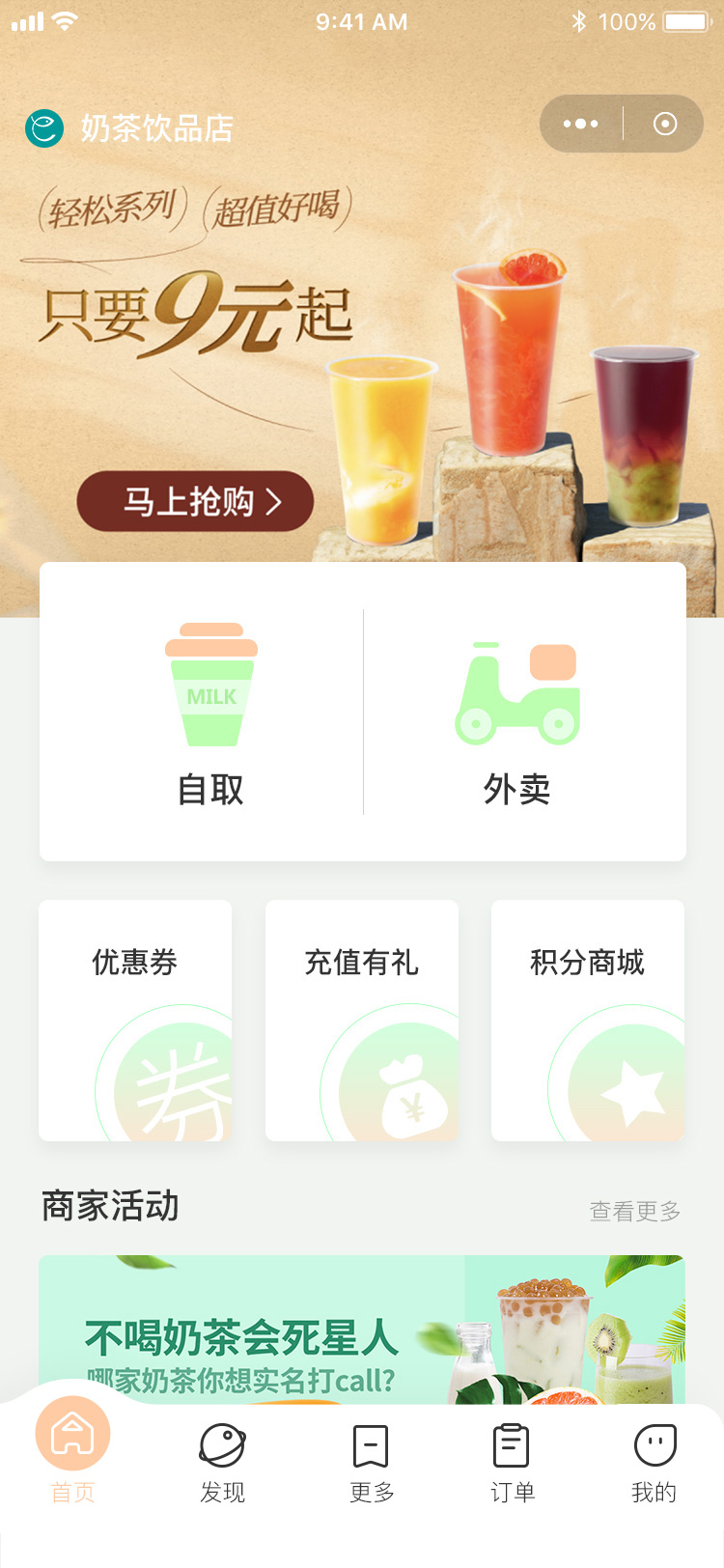Choose 外卖 delivery ordering
Image resolution: width=724 pixels, height=1568 pixels.
point(517,713)
